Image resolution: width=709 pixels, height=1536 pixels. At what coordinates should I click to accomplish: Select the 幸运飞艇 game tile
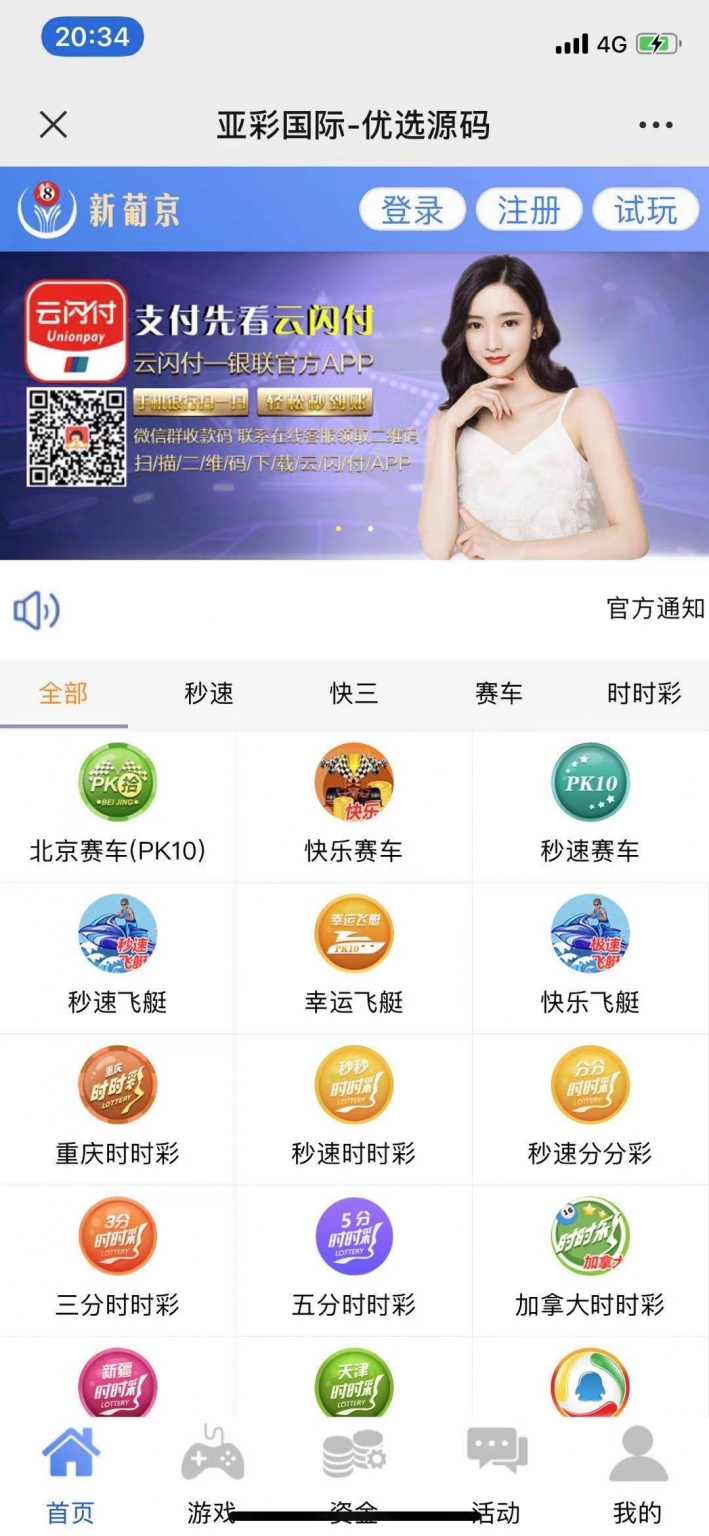coord(354,957)
